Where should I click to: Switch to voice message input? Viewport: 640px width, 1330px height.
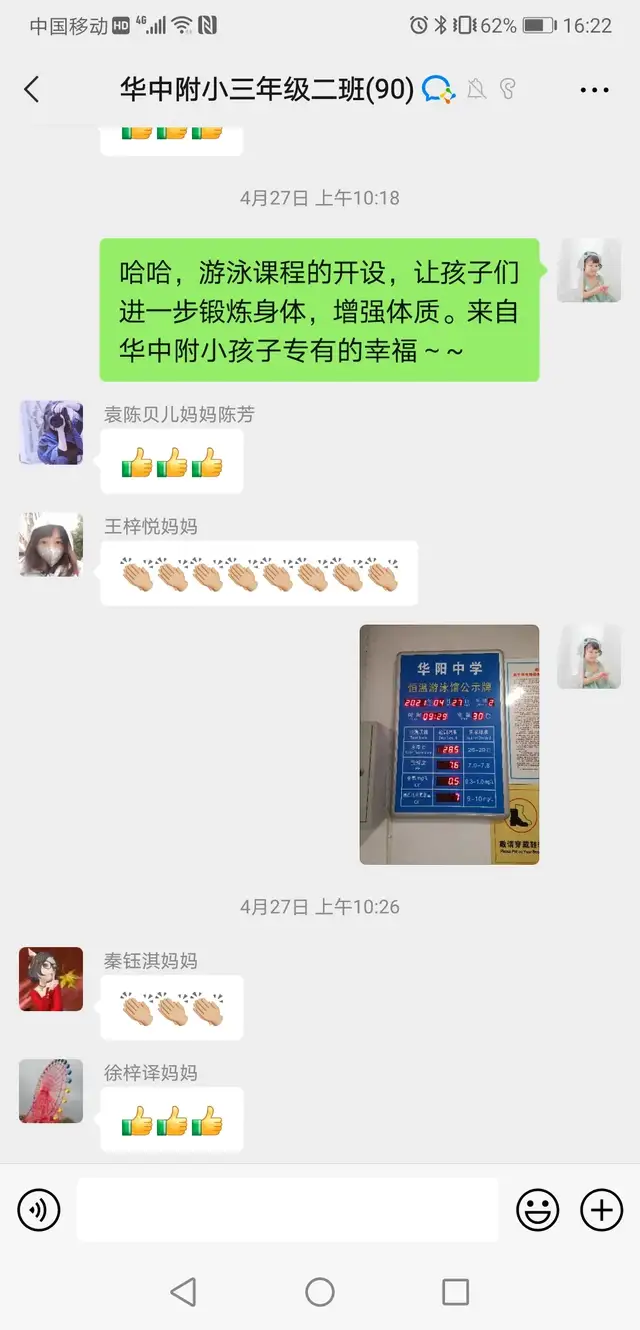click(x=39, y=1211)
